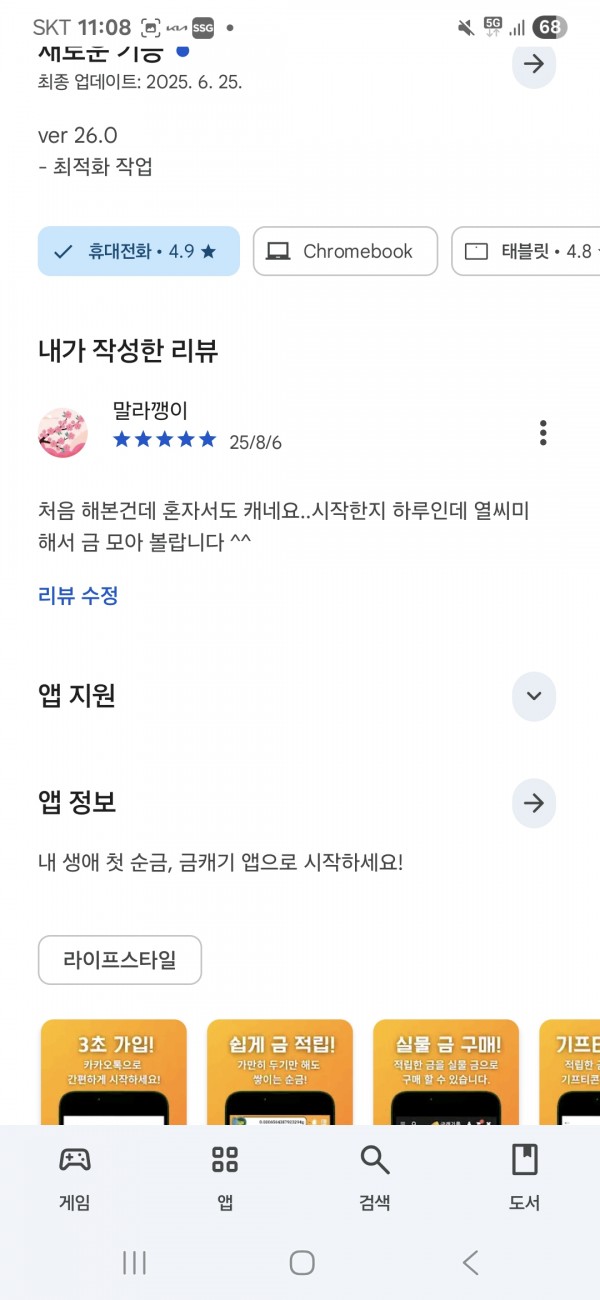Open overflow menu on 말라깽이 review
Screen dimensions: 600x1300
pyautogui.click(x=543, y=432)
